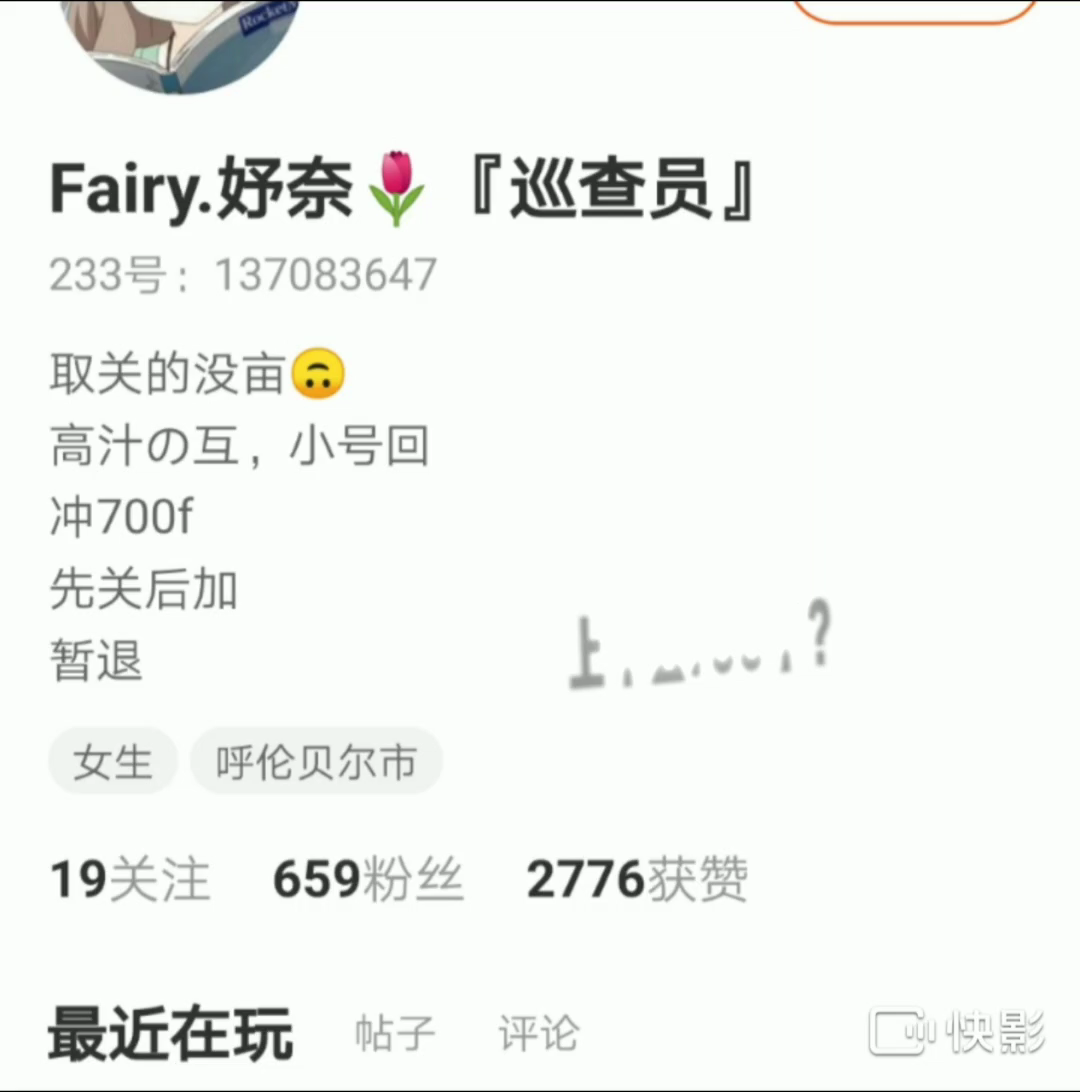This screenshot has height=1092, width=1080.
Task: Switch to the 帖子 tab
Action: click(395, 1033)
